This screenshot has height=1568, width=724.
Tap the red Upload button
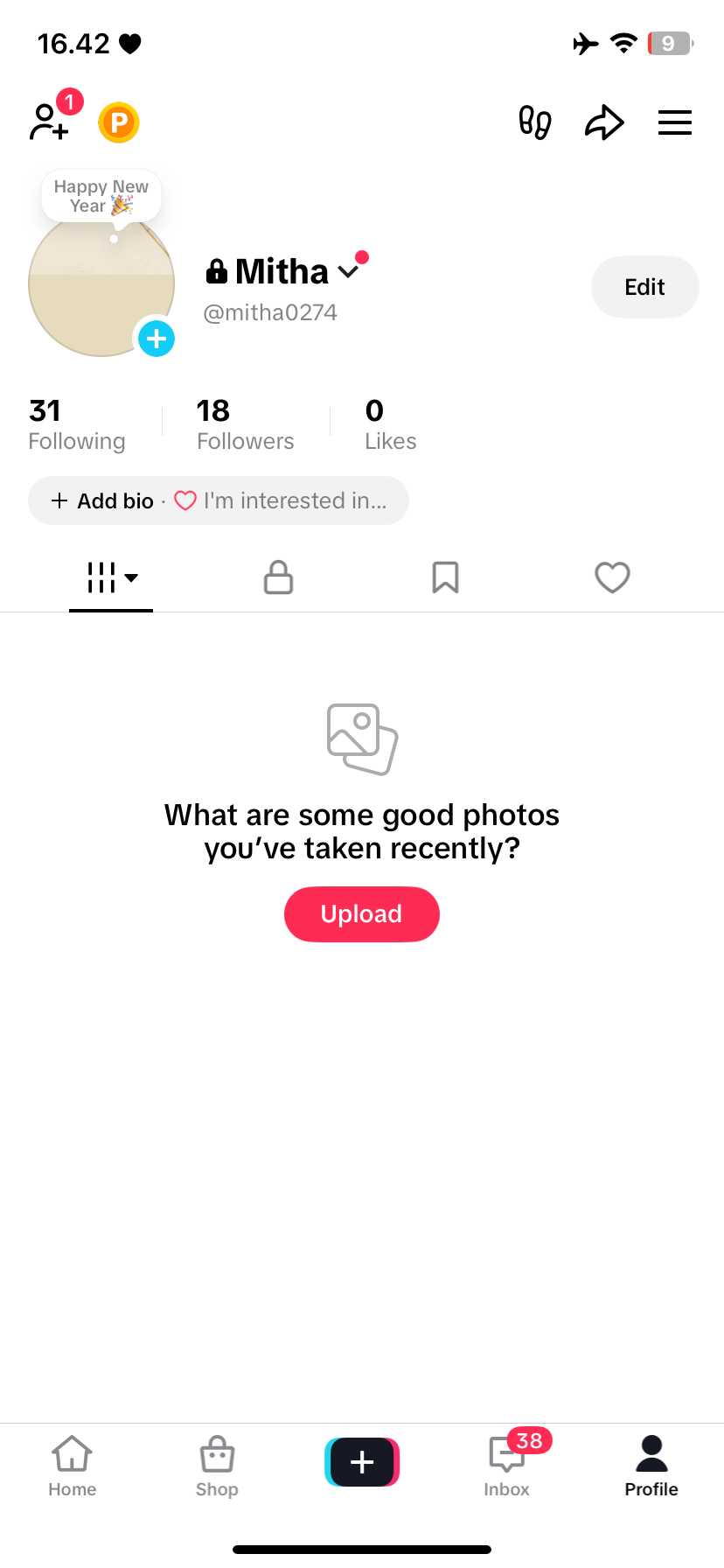[361, 914]
